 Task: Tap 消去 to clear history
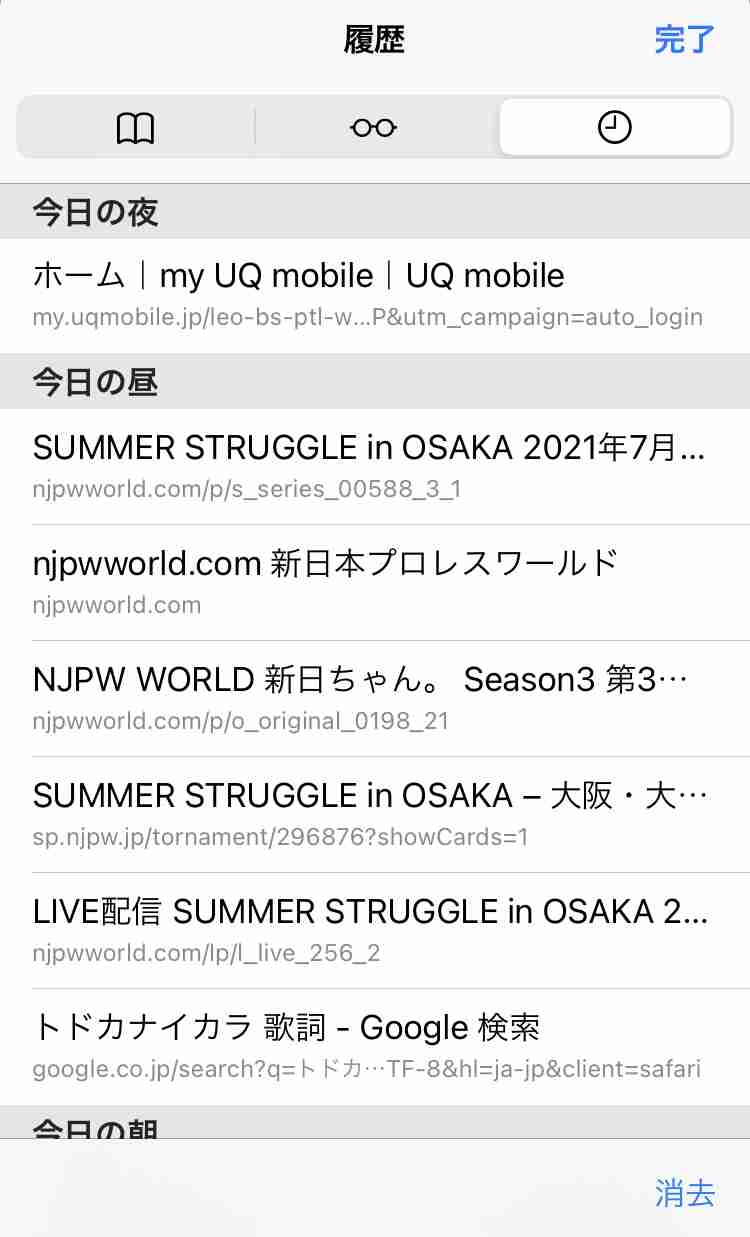click(685, 1193)
